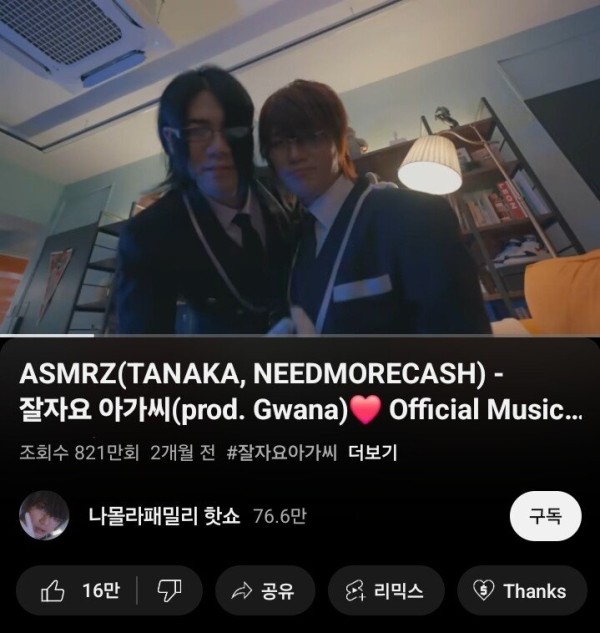Create a remix with 리믹스
This screenshot has height=633, width=600.
pyautogui.click(x=385, y=591)
